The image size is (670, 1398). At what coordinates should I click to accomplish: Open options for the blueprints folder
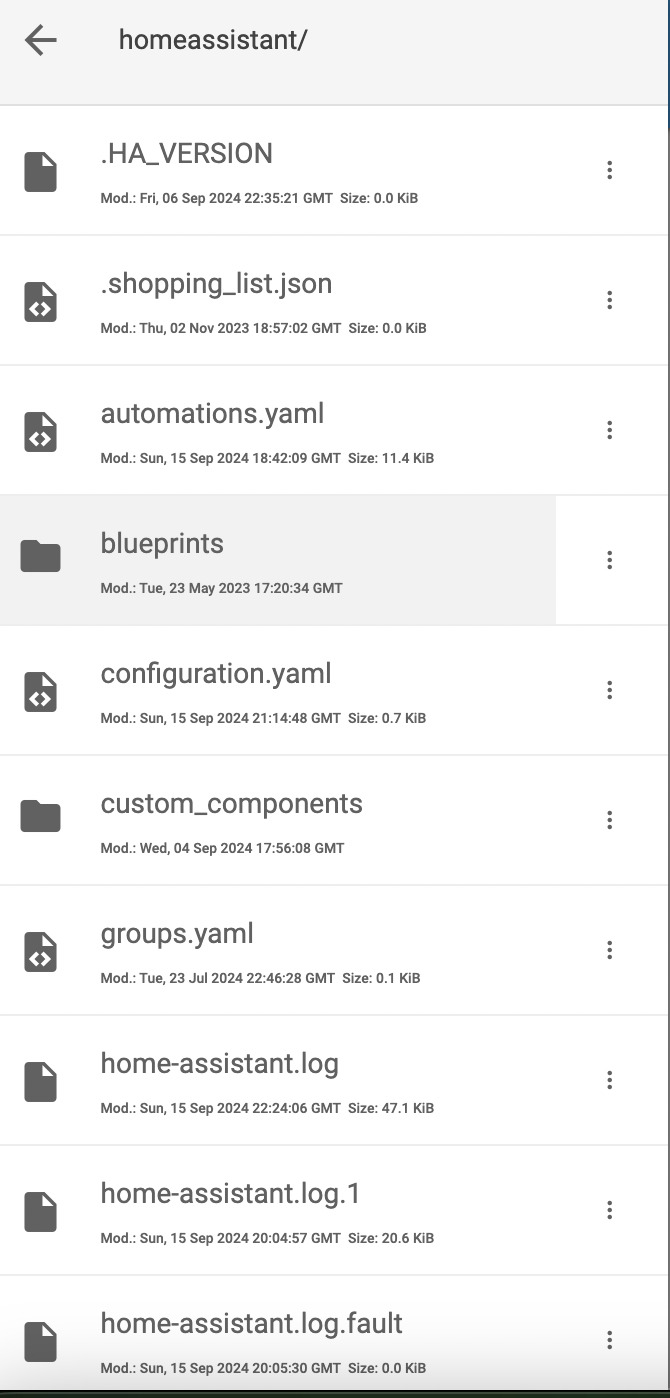pos(609,560)
